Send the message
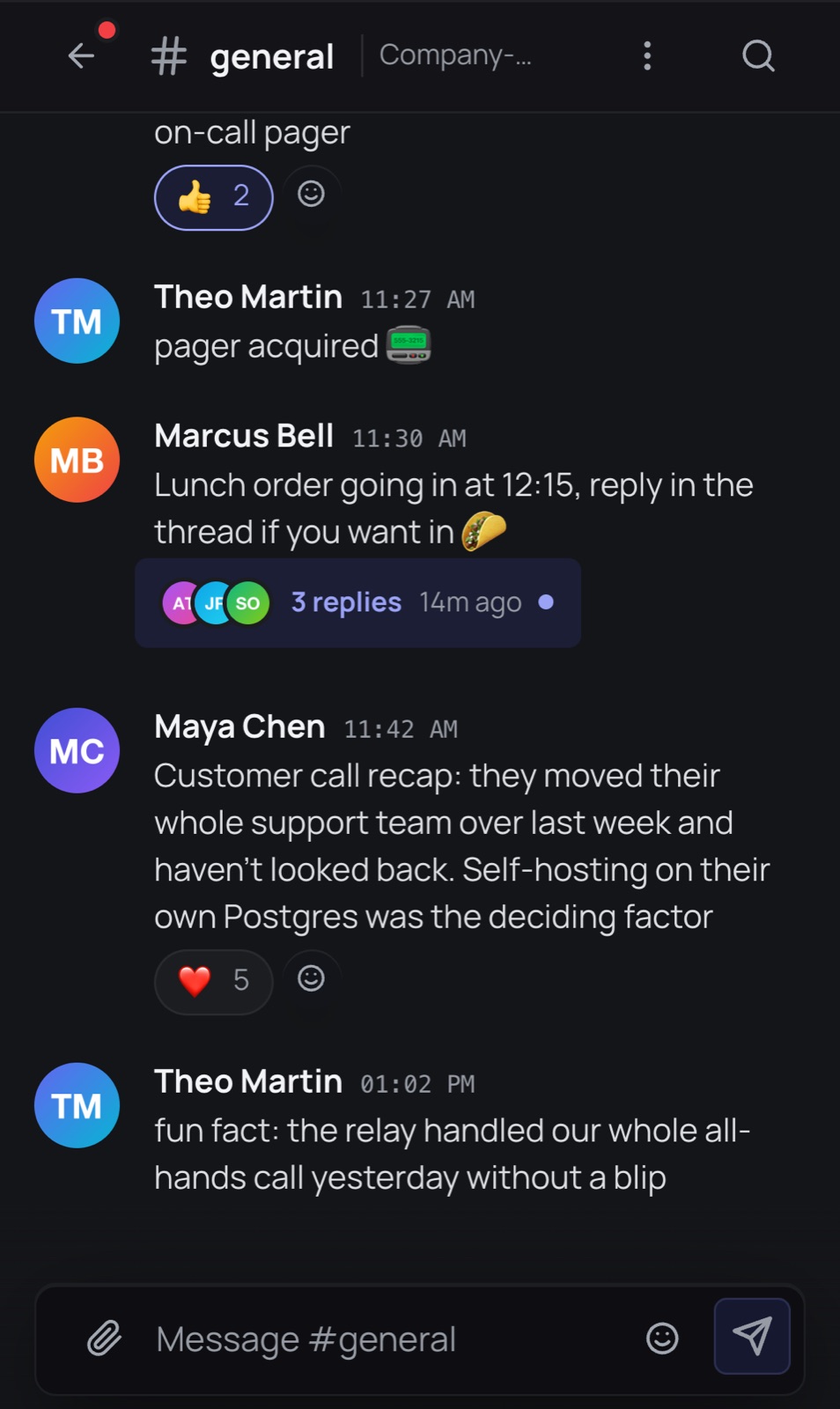This screenshot has height=1409, width=840. [x=752, y=1337]
